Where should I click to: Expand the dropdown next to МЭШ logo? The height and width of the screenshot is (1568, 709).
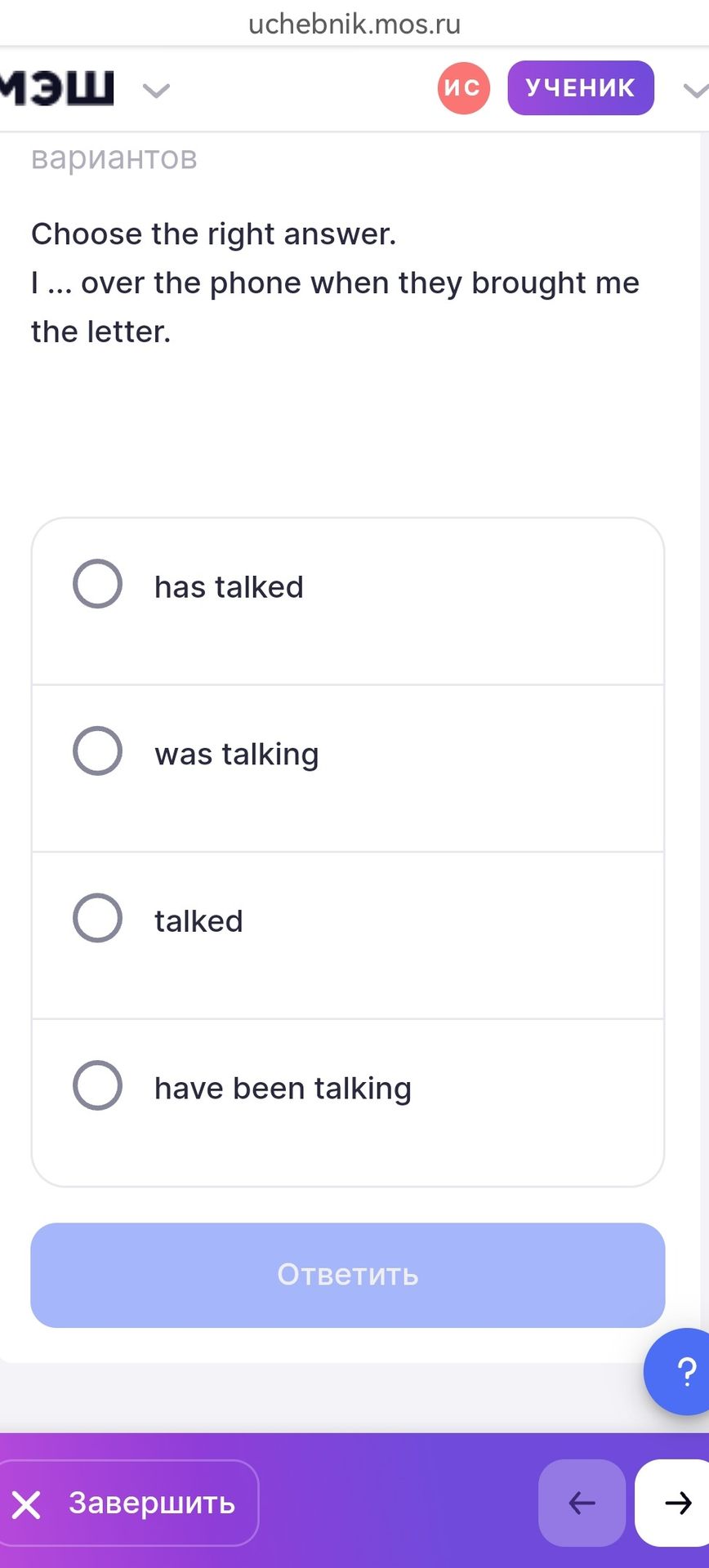click(156, 90)
